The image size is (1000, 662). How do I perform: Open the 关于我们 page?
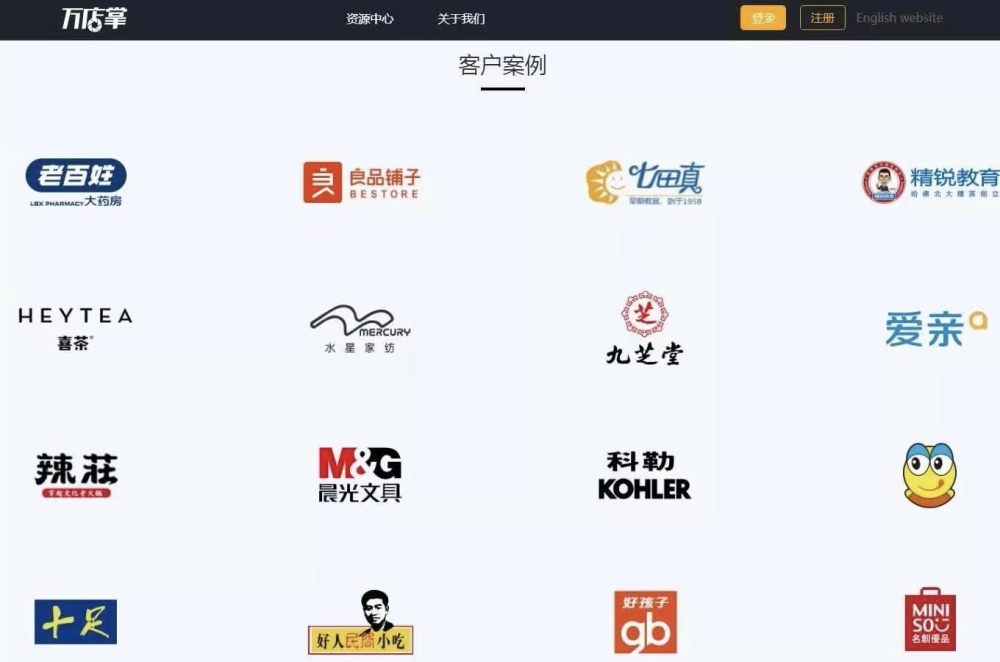[x=460, y=19]
